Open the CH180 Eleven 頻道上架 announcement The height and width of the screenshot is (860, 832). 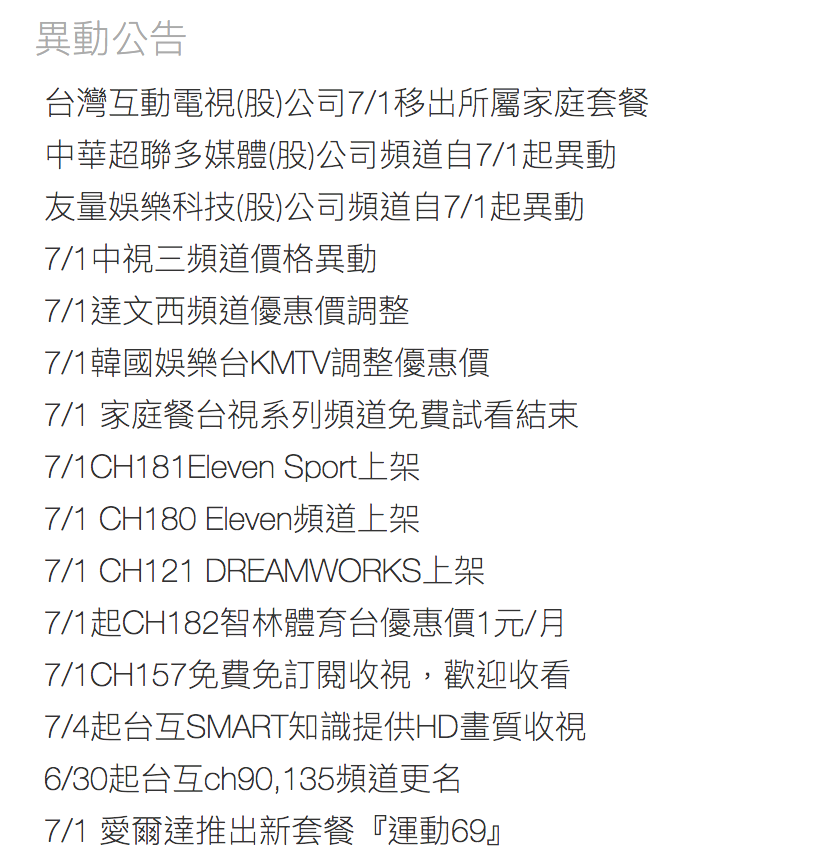coord(232,518)
